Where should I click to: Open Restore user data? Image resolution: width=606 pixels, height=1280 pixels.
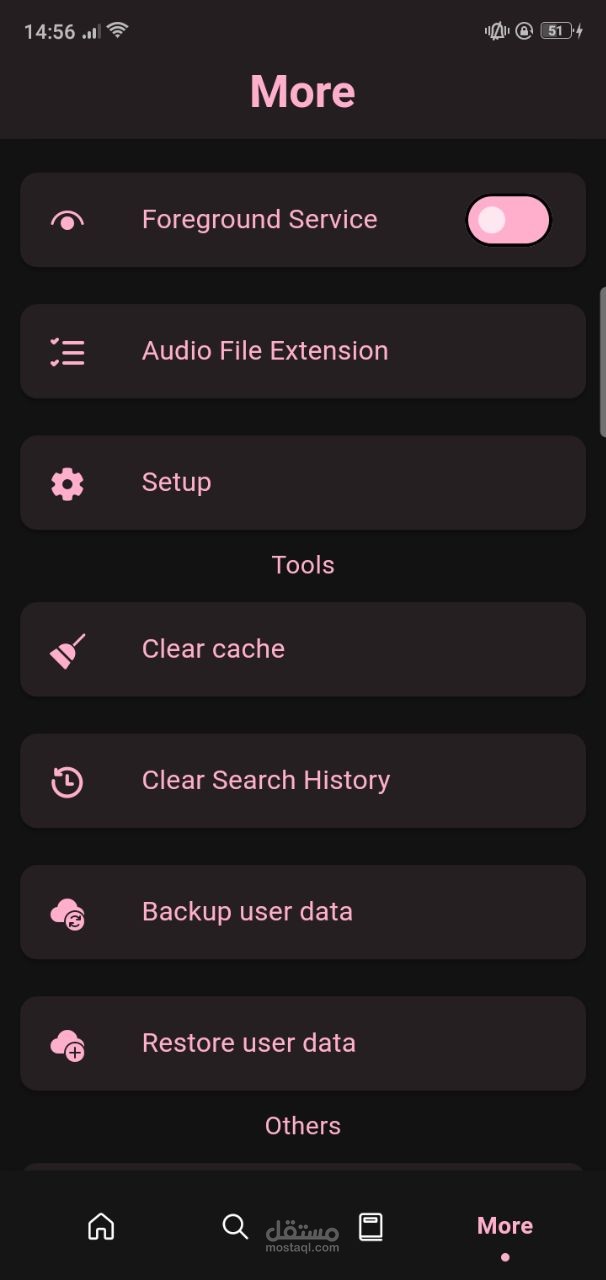[302, 1043]
